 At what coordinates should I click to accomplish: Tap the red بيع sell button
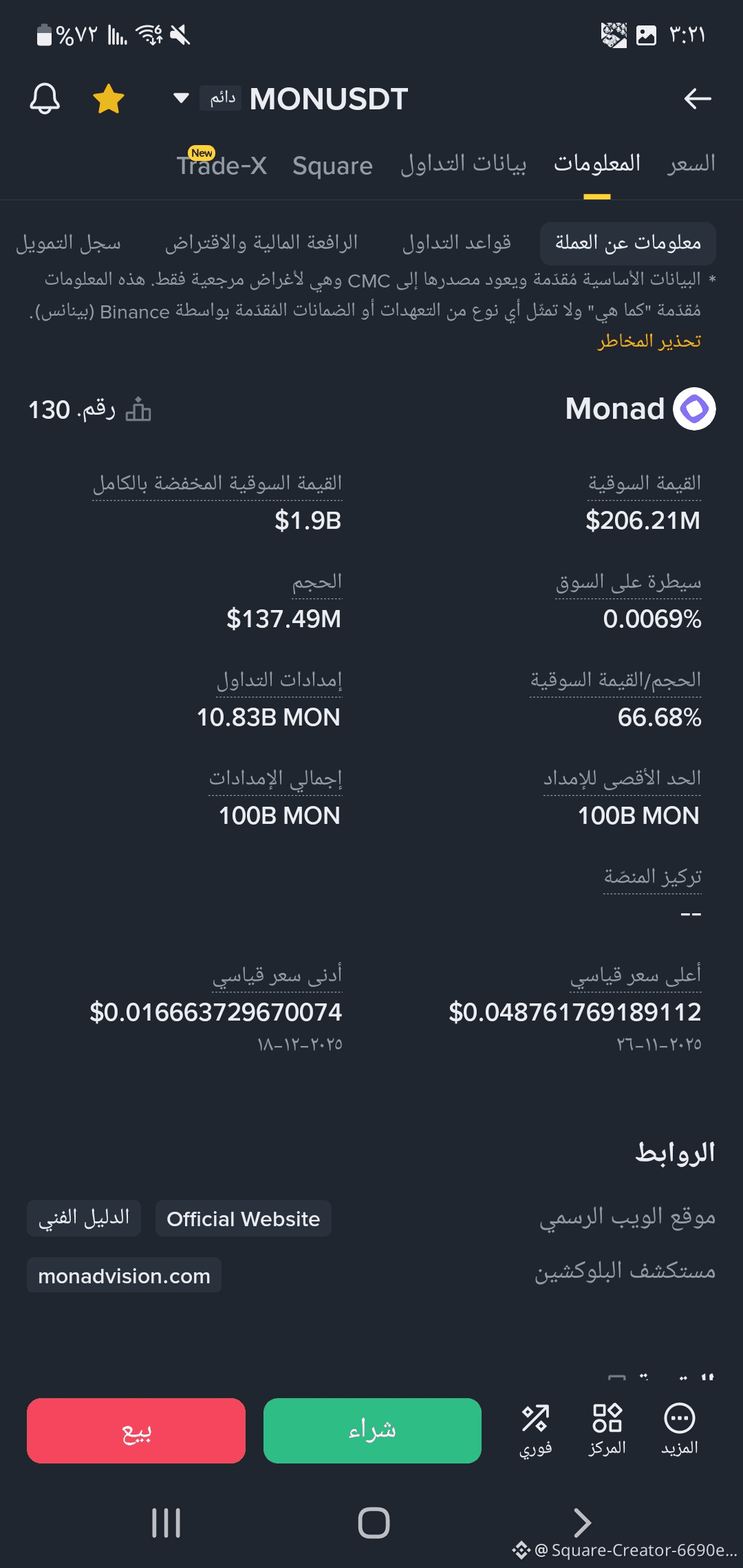[136, 1430]
